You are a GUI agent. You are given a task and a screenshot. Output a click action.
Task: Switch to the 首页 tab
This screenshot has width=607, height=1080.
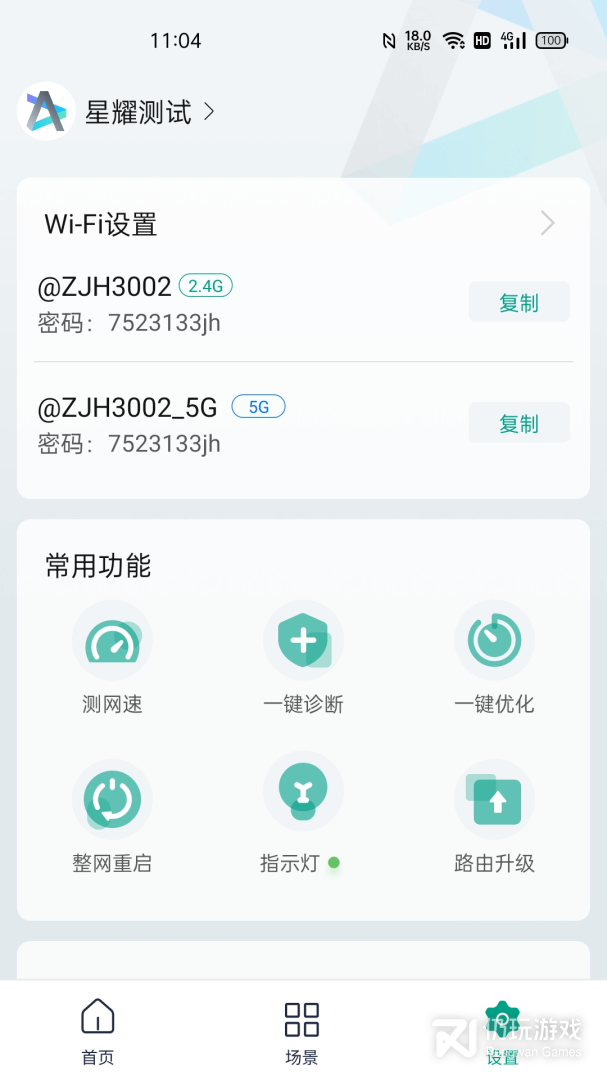point(98,1031)
